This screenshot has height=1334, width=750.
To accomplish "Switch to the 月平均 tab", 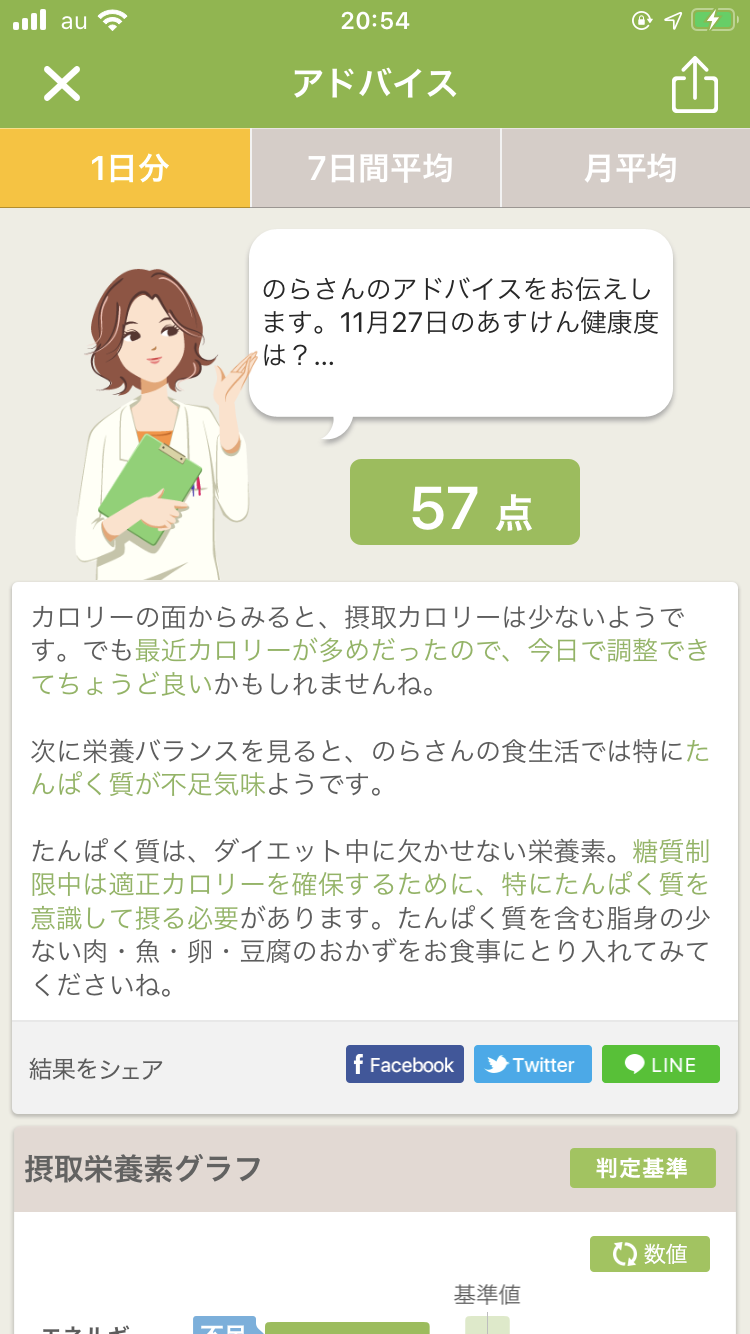I will pos(626,168).
